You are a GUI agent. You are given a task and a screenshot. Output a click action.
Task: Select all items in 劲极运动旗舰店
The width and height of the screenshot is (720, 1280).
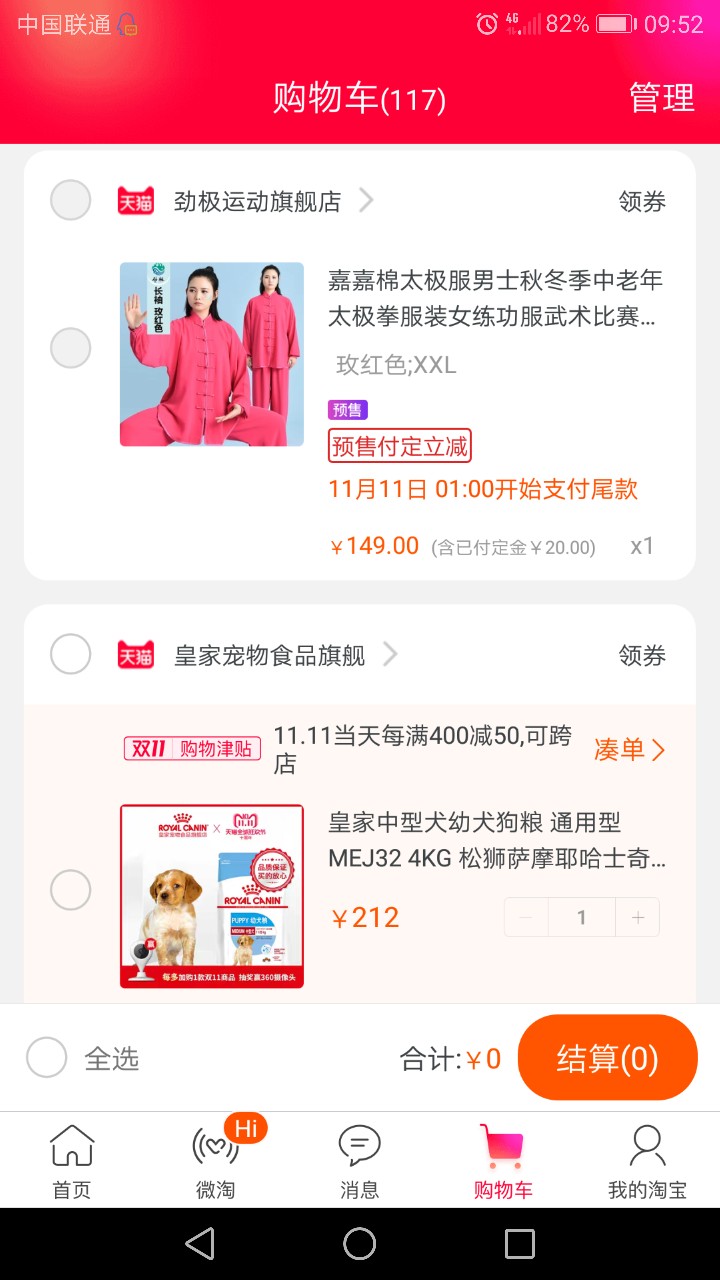point(71,200)
